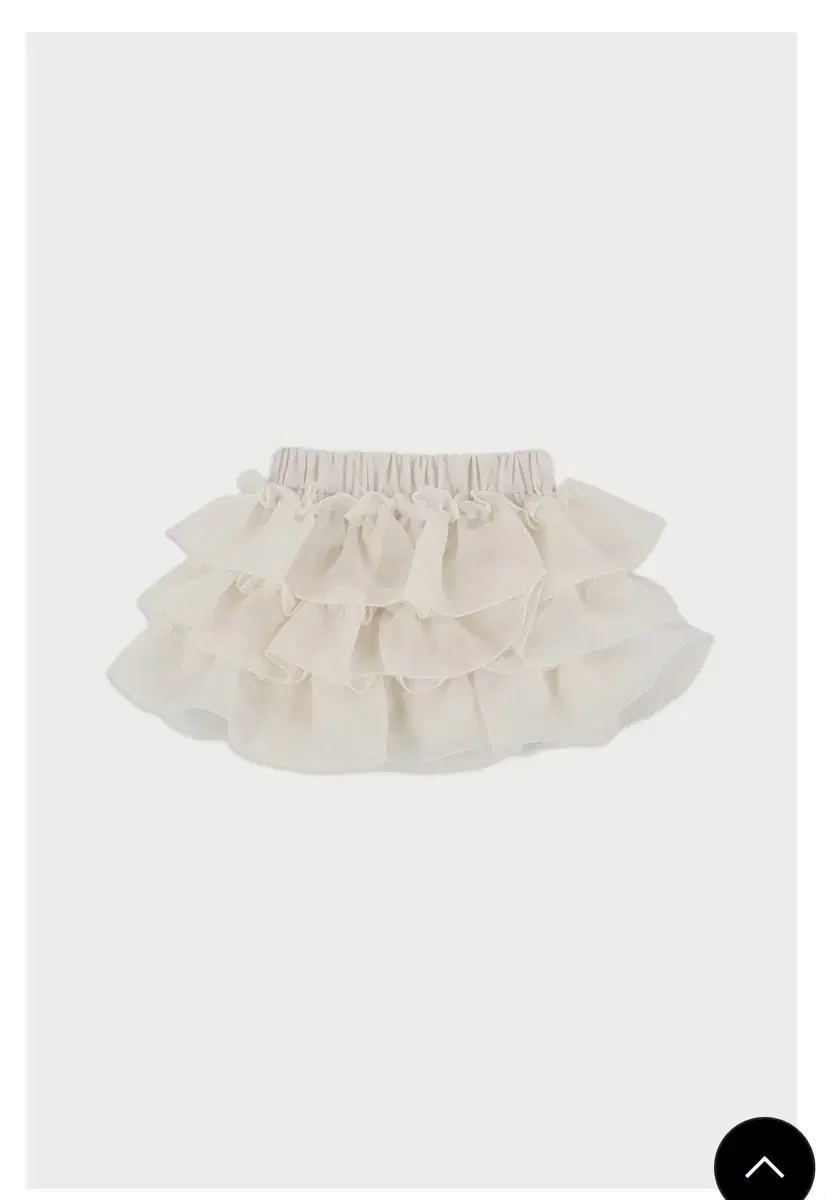Click the skirt's elastic waistband in the photo
Image resolution: width=827 pixels, height=1200 pixels.
[413, 465]
